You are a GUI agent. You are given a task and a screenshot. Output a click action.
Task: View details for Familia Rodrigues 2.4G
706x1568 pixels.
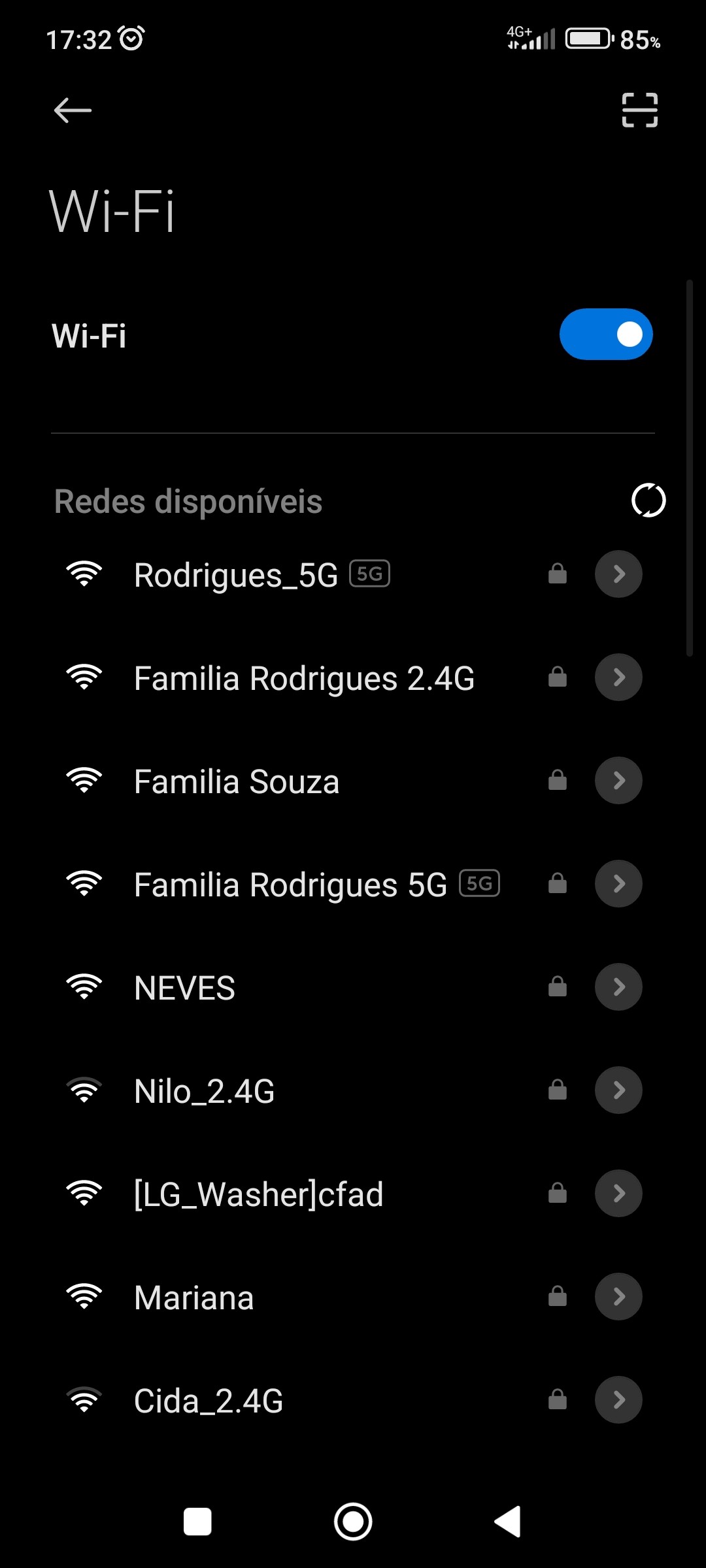pos(618,678)
